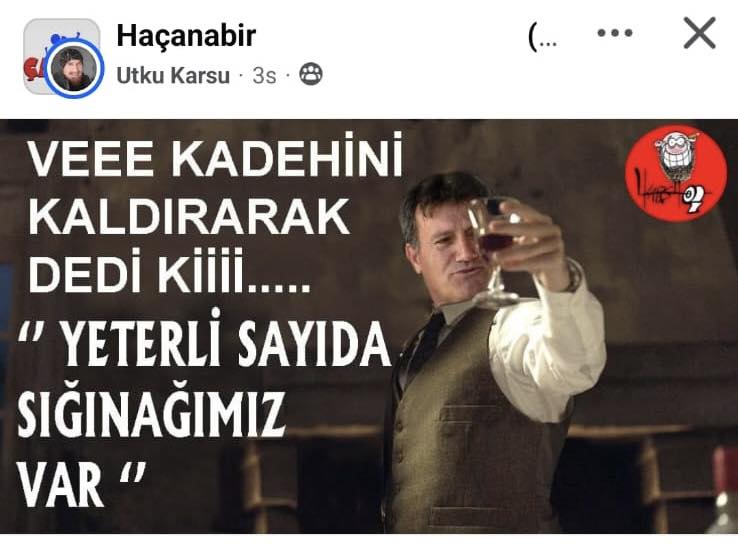This screenshot has height=544, width=738.
Task: Open the meme image in full view
Action: (x=369, y=330)
